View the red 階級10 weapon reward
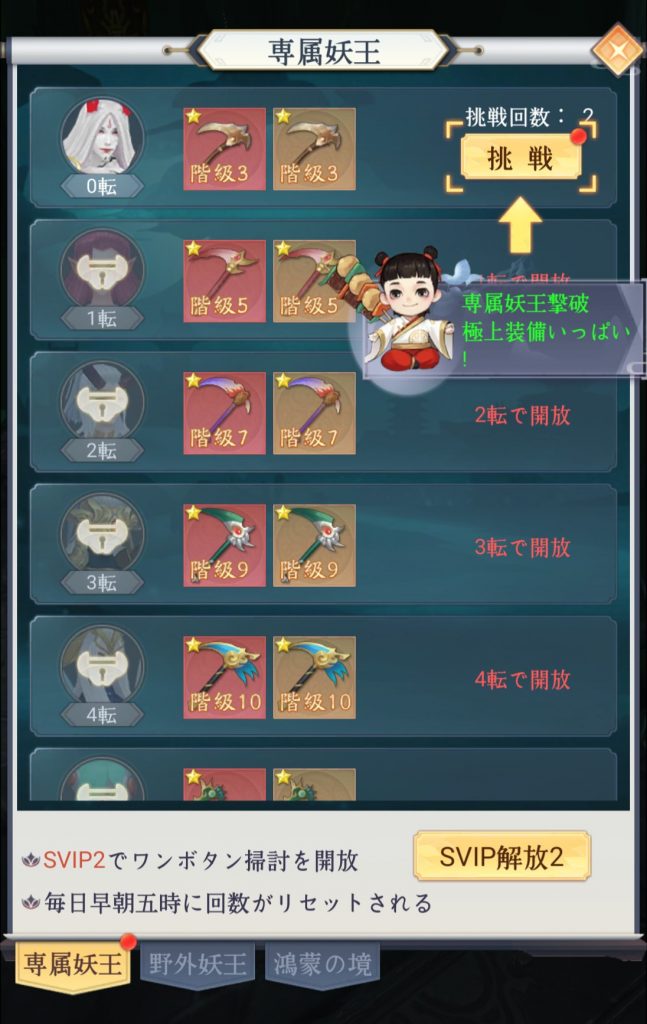647x1024 pixels. coord(224,677)
